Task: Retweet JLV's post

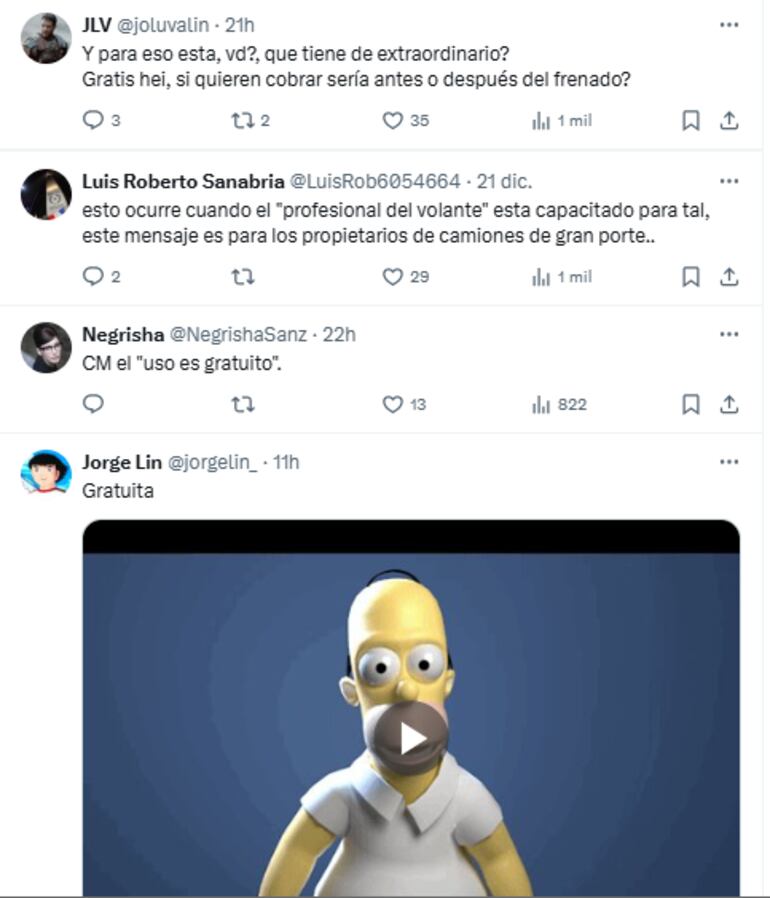Action: point(242,121)
